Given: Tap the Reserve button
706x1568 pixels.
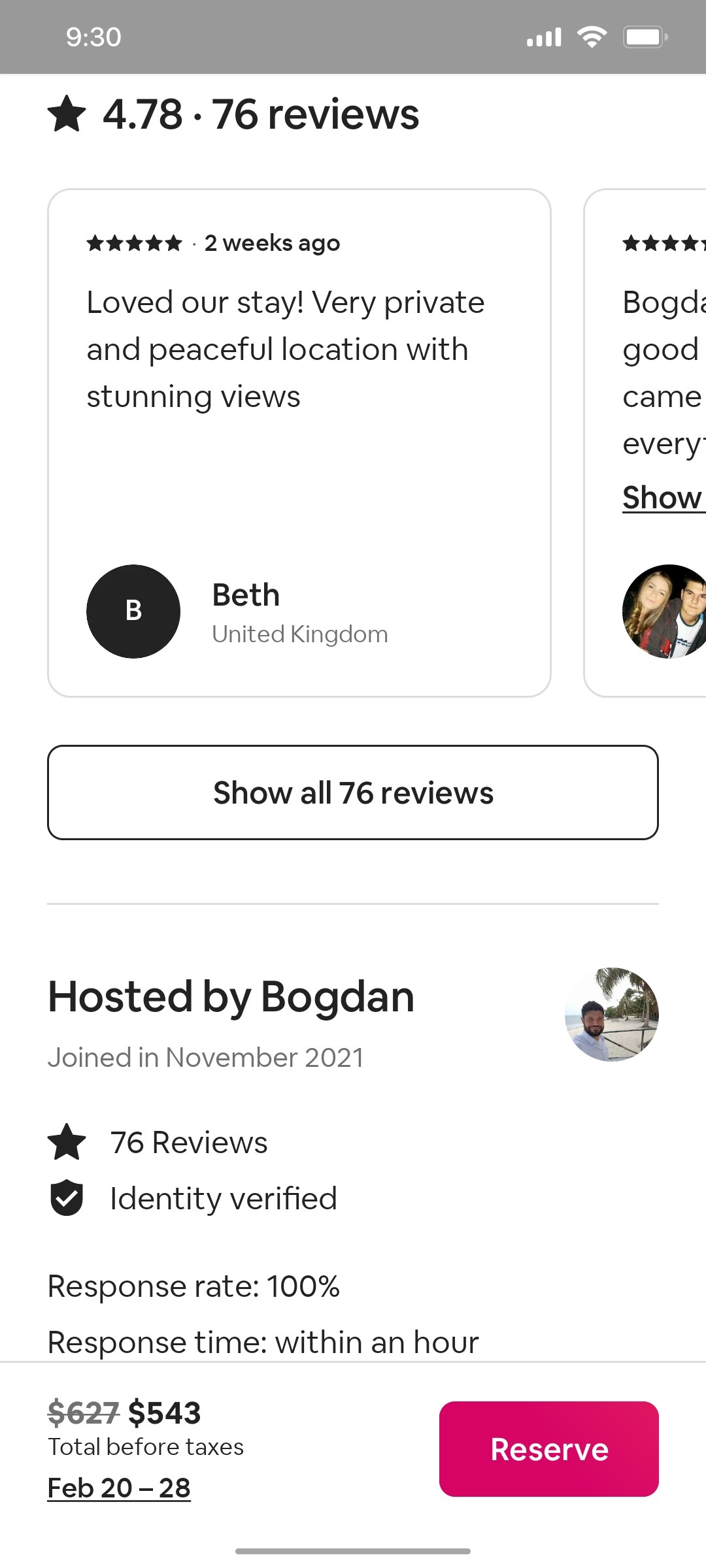Looking at the screenshot, I should tap(548, 1449).
